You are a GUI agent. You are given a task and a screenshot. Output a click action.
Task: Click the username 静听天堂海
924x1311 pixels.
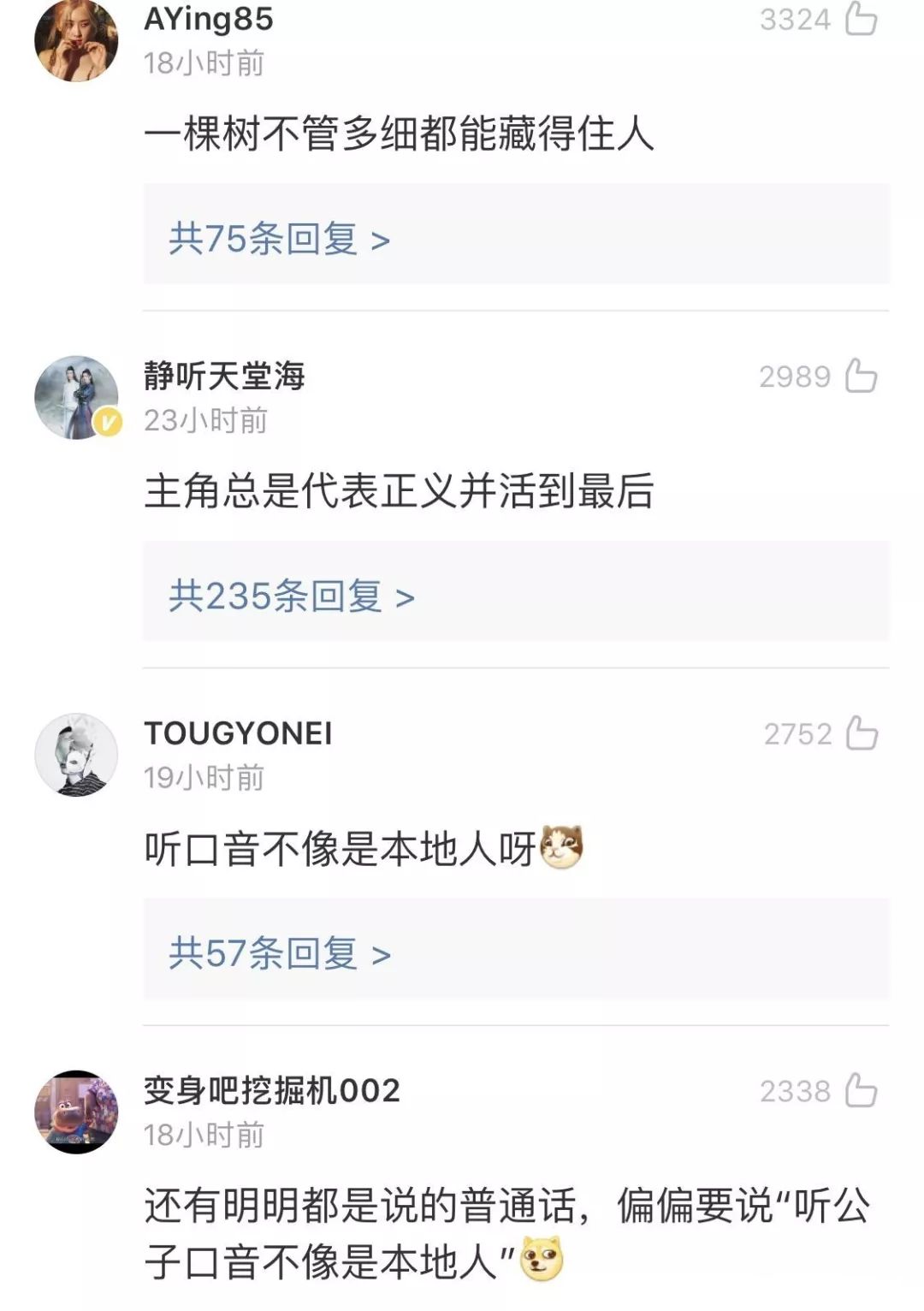coord(222,375)
